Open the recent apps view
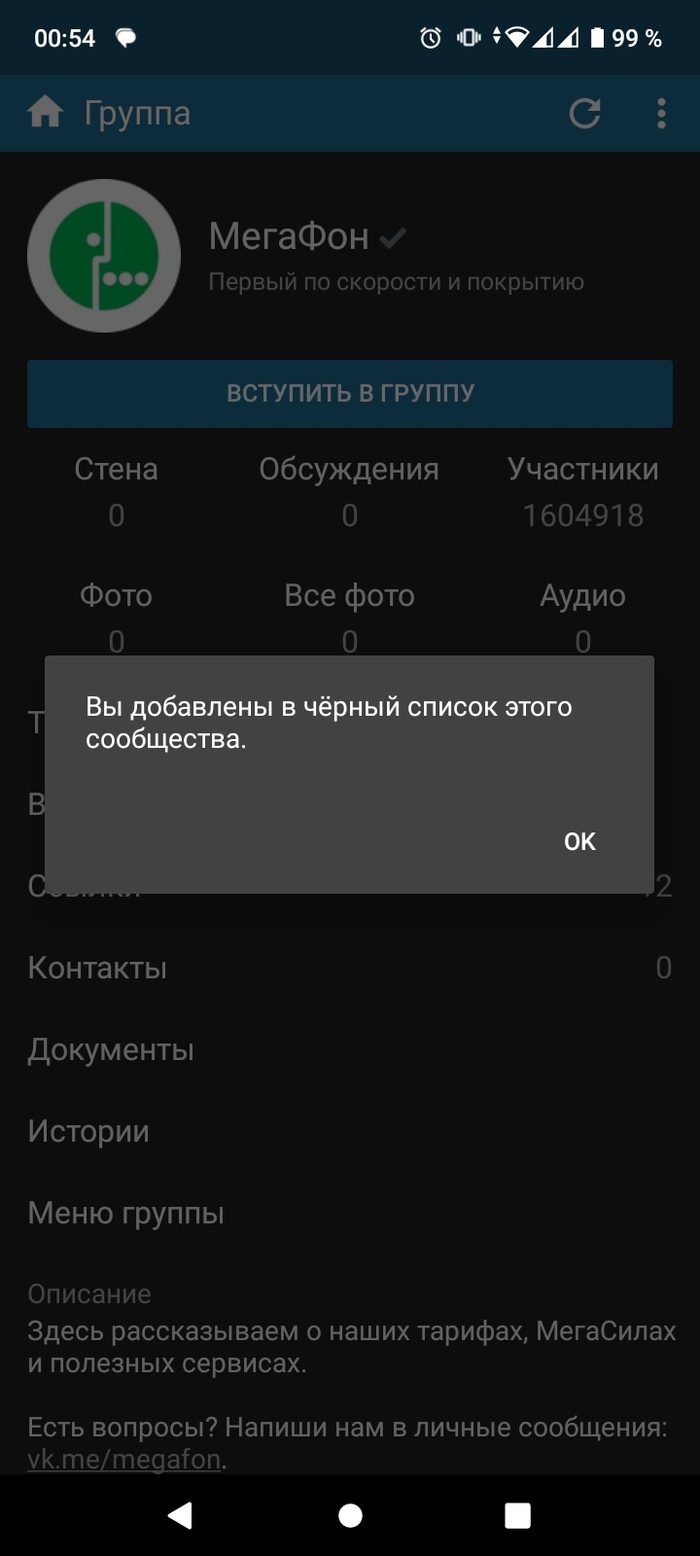This screenshot has width=700, height=1556. pyautogui.click(x=517, y=1515)
